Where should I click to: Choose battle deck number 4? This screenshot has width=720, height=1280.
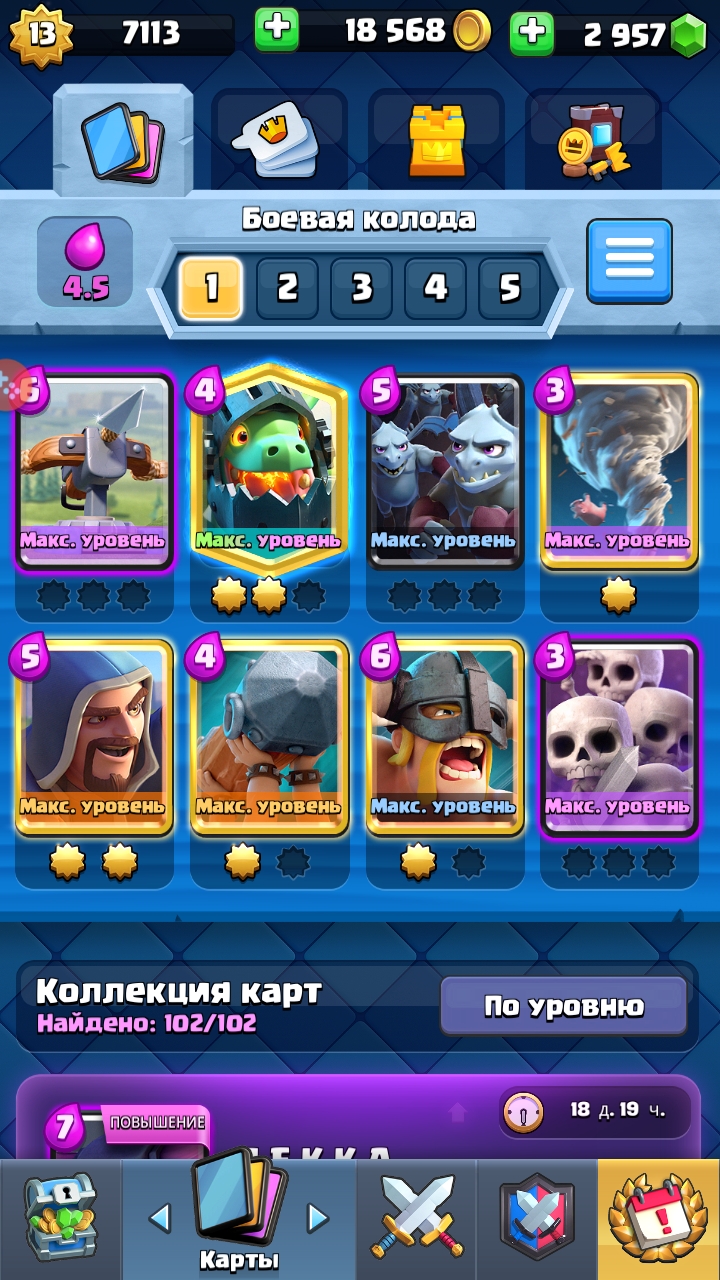[x=435, y=288]
